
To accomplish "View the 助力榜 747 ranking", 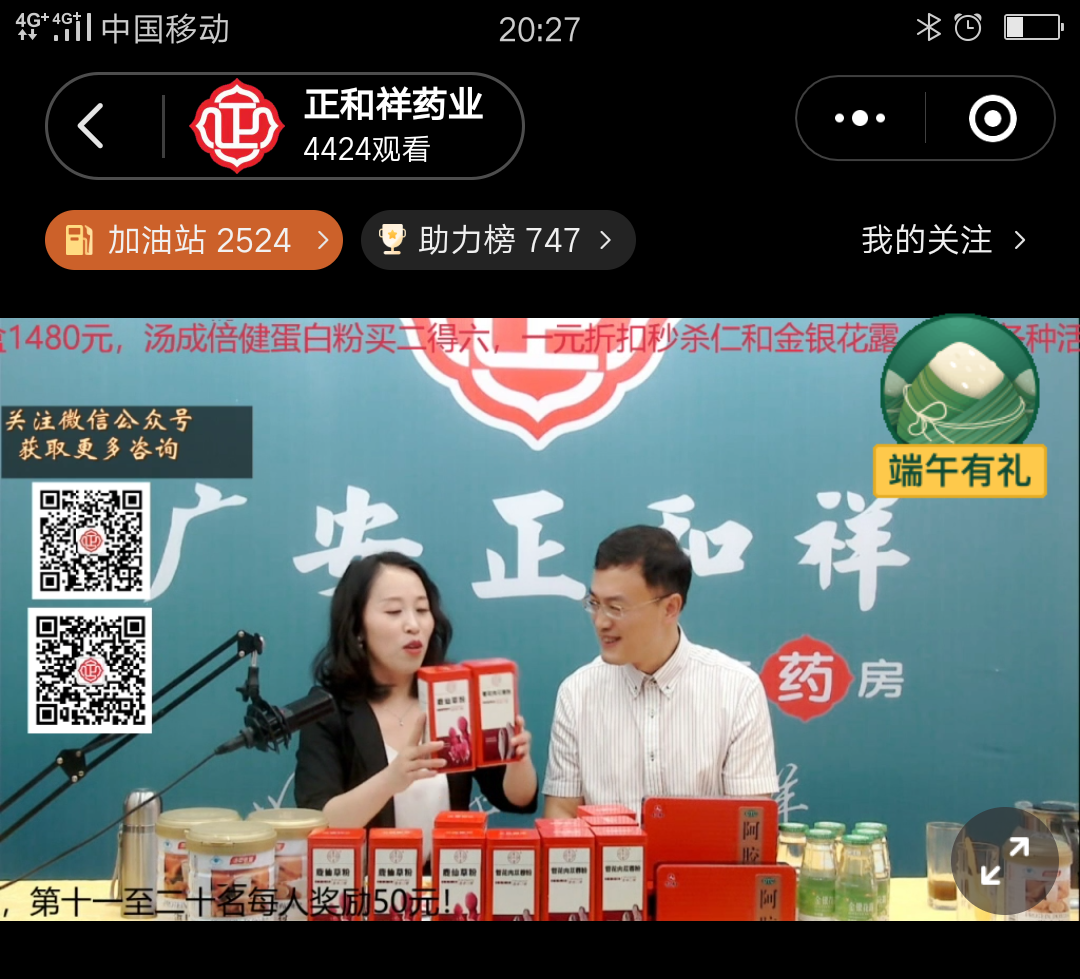I will coord(497,240).
